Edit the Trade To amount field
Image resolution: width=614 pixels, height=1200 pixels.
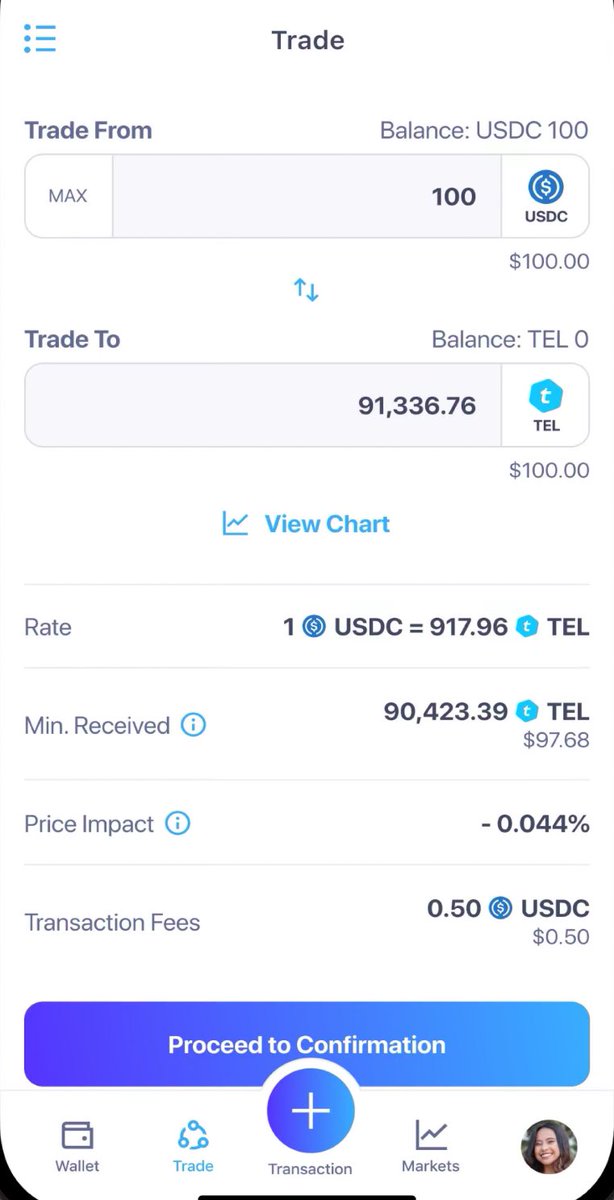point(262,405)
